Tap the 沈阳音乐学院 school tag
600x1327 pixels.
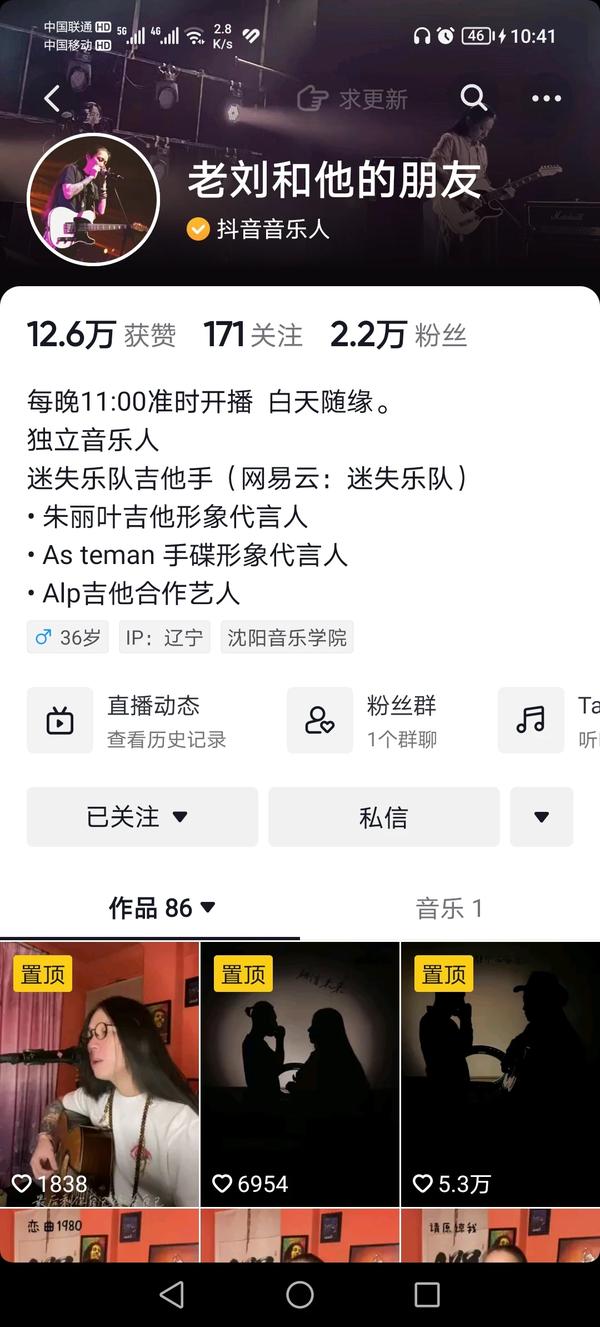286,637
